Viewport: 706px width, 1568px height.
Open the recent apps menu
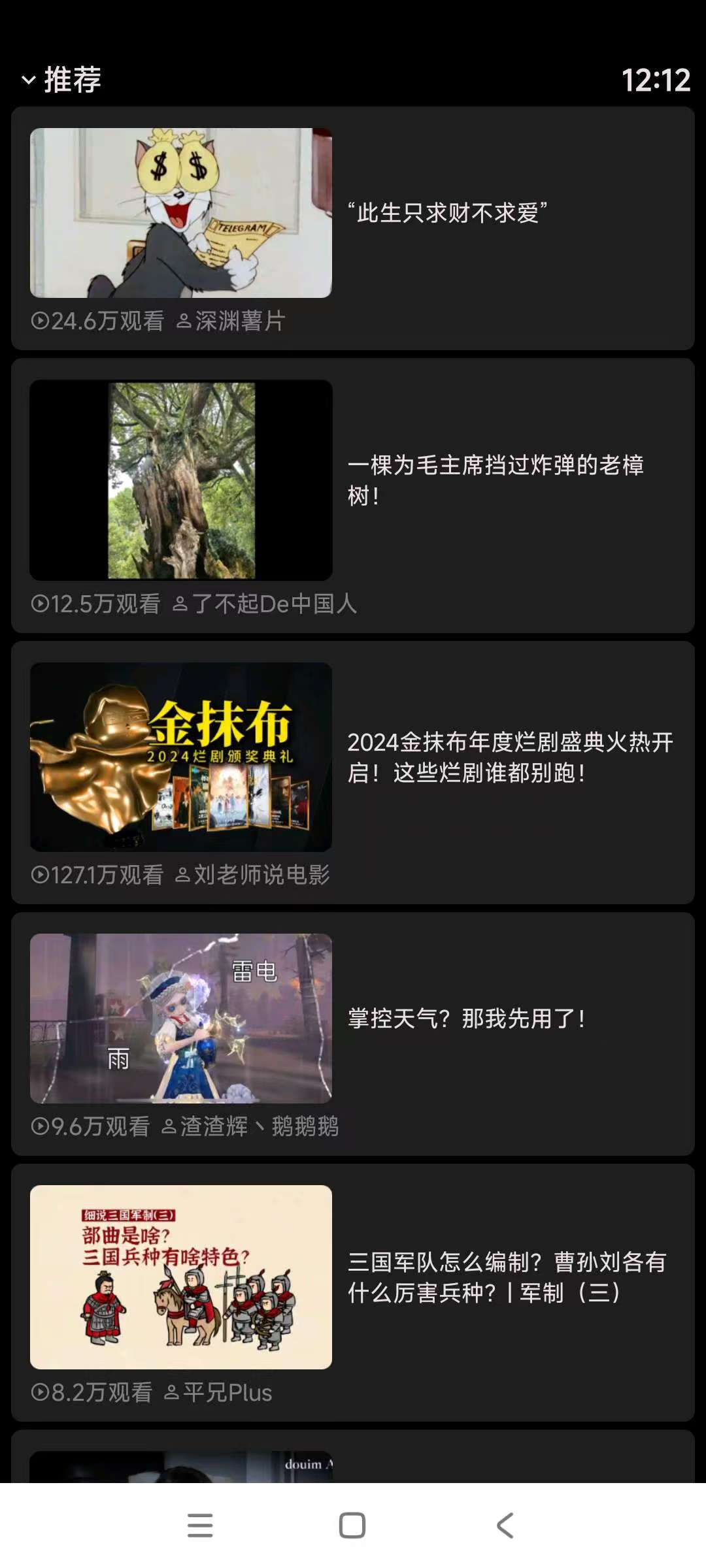click(200, 1526)
